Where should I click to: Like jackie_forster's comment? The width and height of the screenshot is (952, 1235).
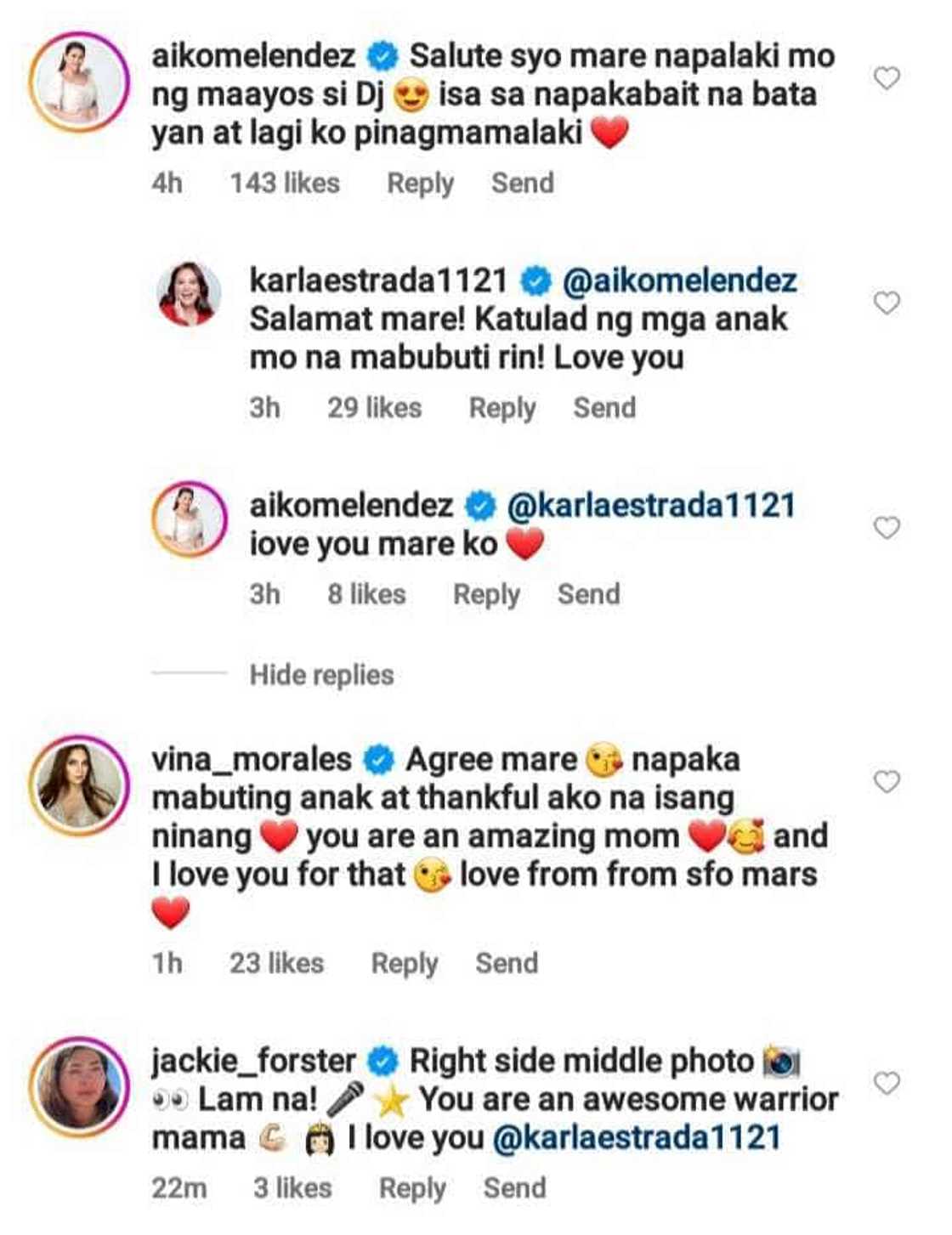[x=887, y=1084]
